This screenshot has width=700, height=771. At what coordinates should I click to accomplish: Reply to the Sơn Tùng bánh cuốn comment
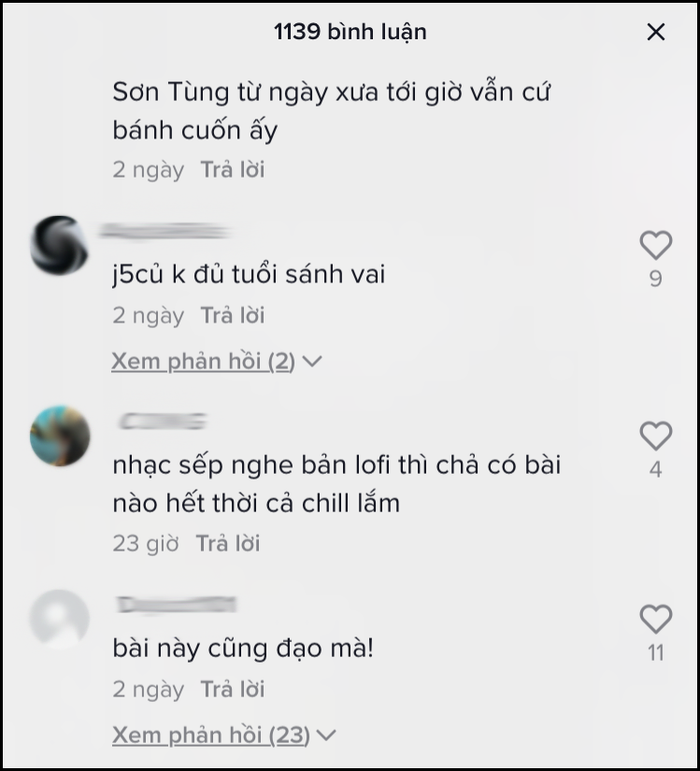(232, 169)
